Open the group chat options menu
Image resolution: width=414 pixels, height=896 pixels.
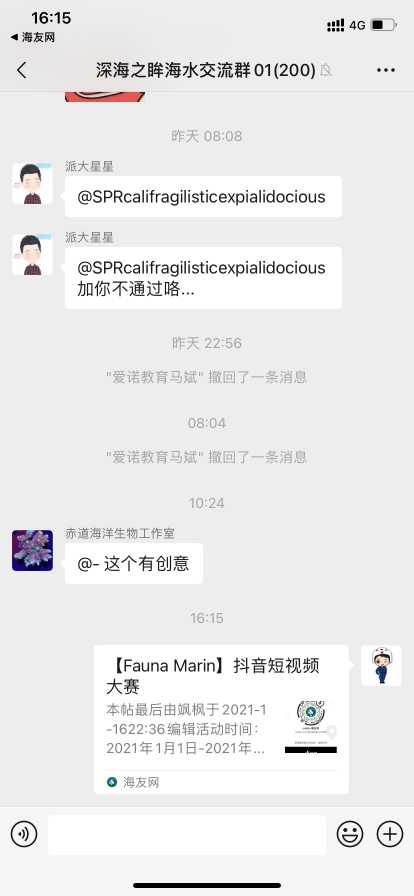[386, 70]
